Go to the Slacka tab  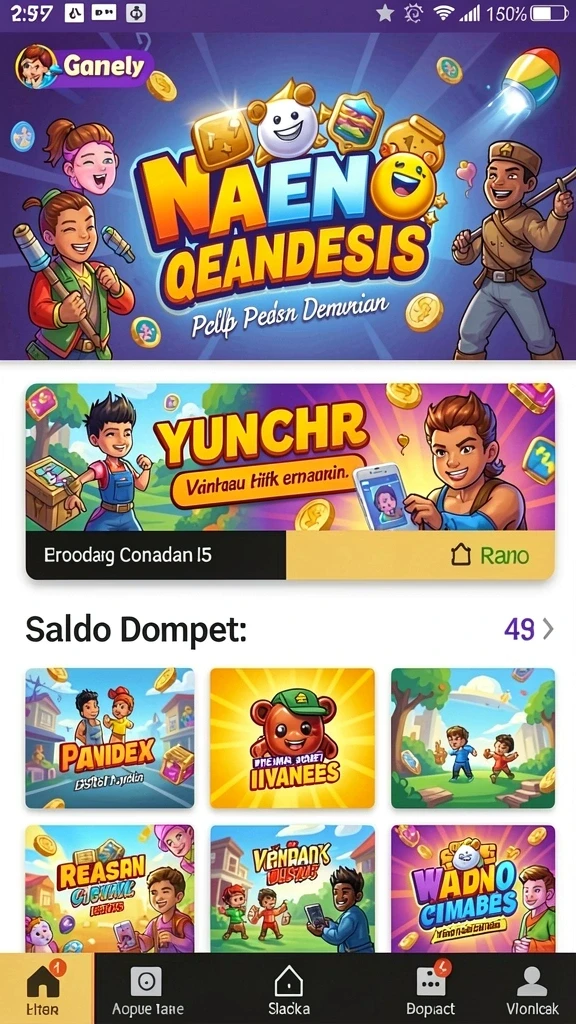[x=289, y=989]
